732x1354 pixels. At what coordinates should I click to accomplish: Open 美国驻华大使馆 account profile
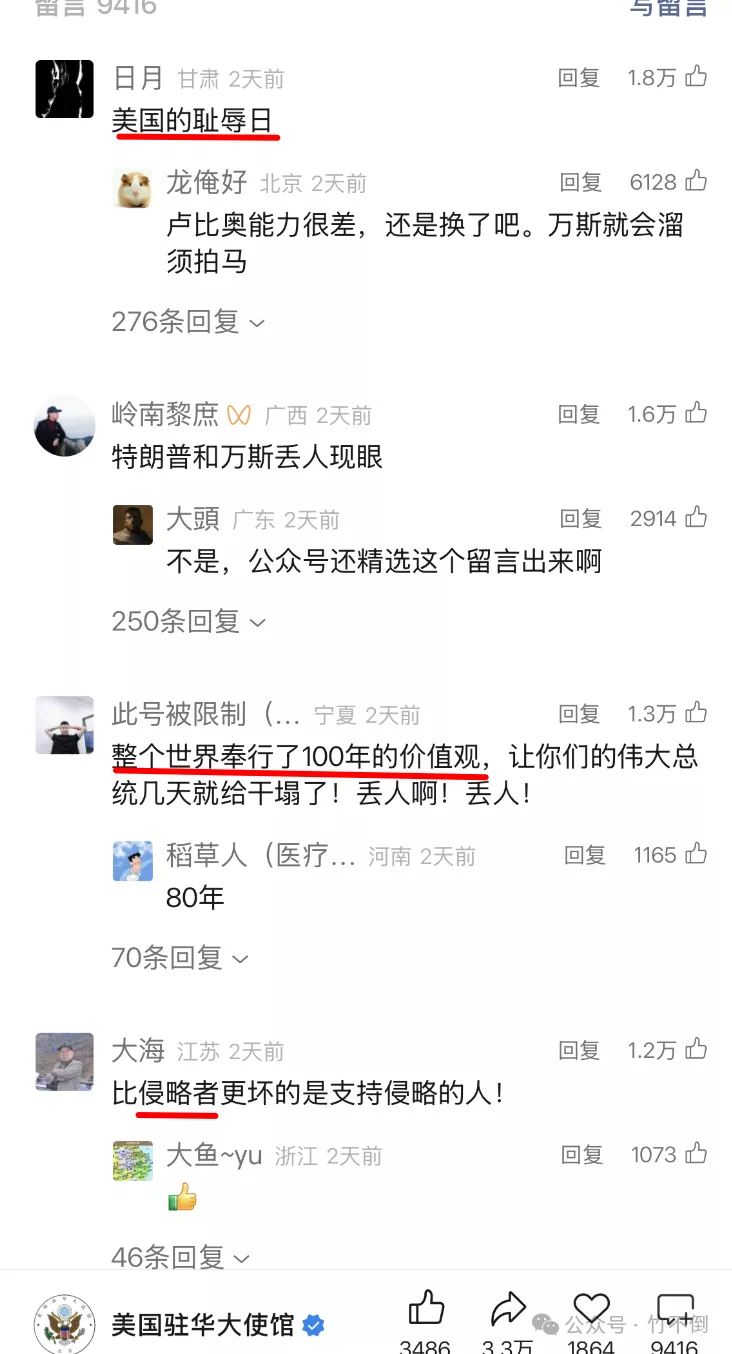click(x=202, y=1326)
